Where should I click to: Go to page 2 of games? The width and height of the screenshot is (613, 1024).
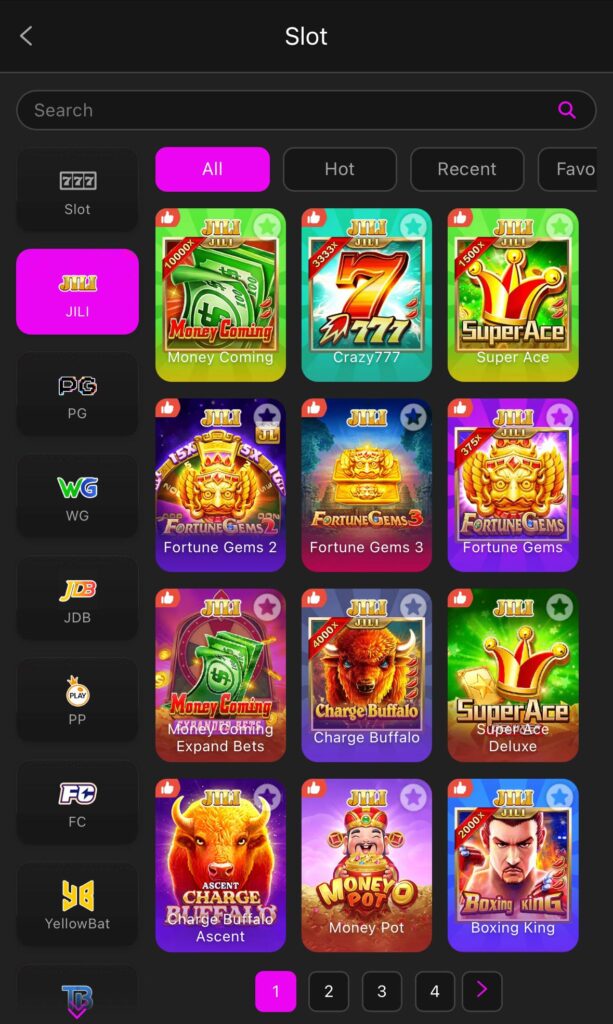tap(328, 991)
